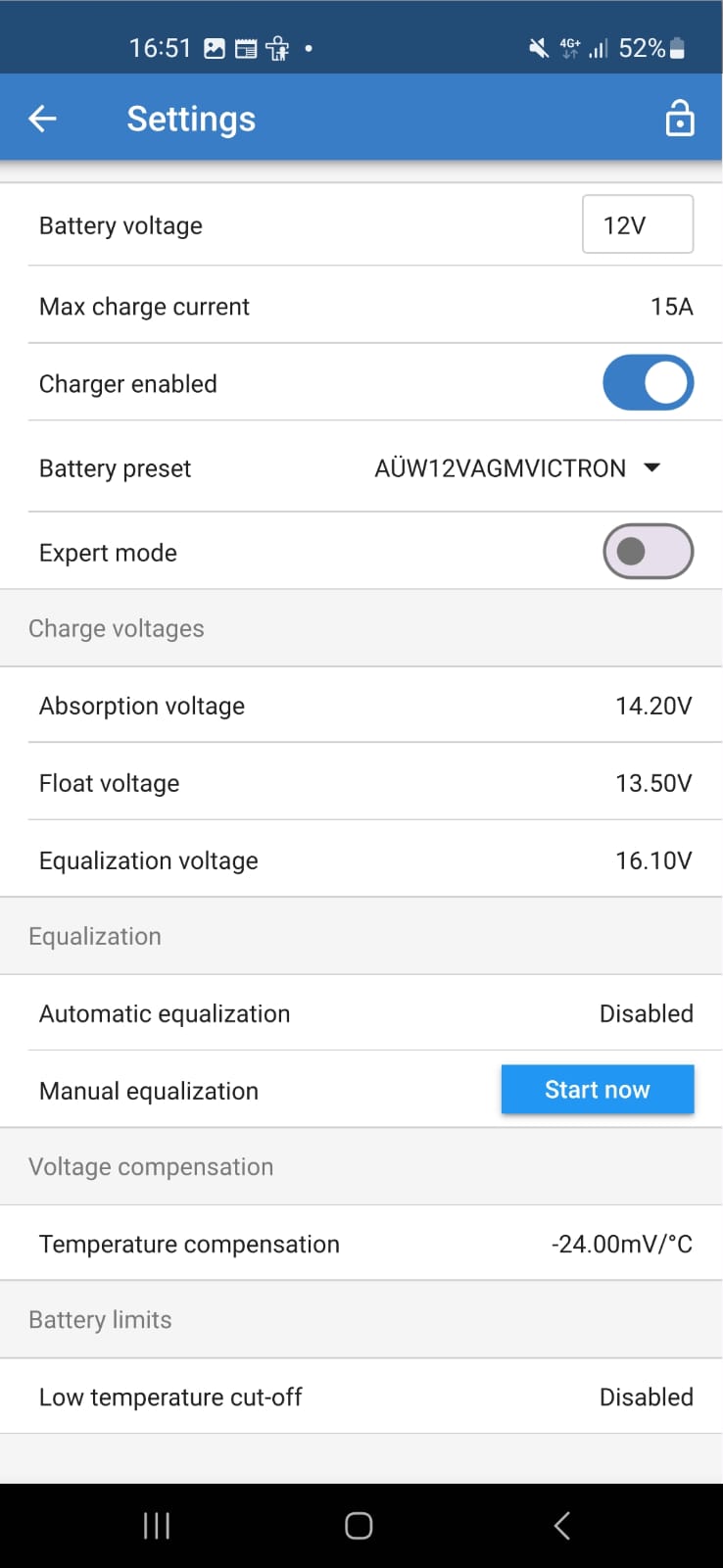Go back from Settings
The height and width of the screenshot is (1568, 723).
tap(43, 119)
